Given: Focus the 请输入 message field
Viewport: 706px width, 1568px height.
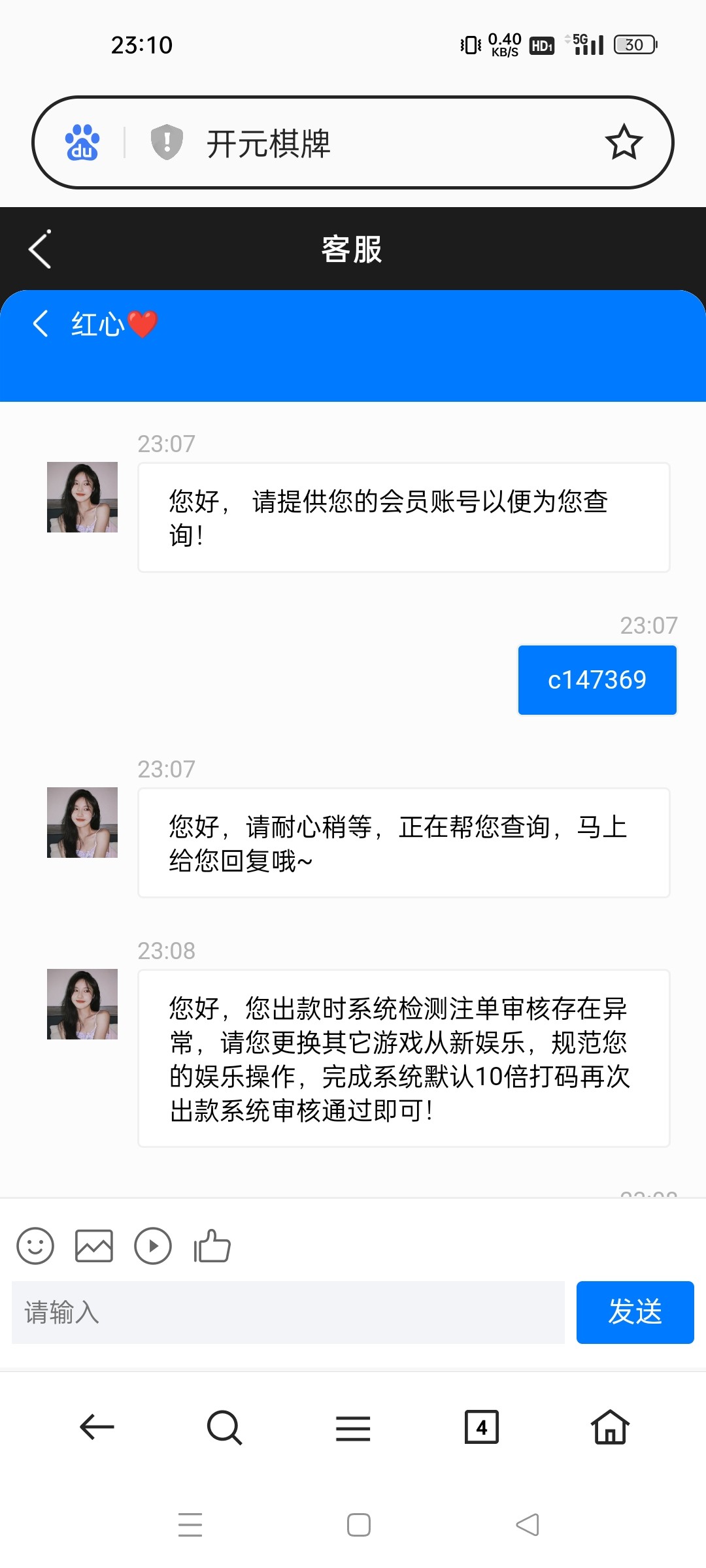Looking at the screenshot, I should tap(288, 1313).
